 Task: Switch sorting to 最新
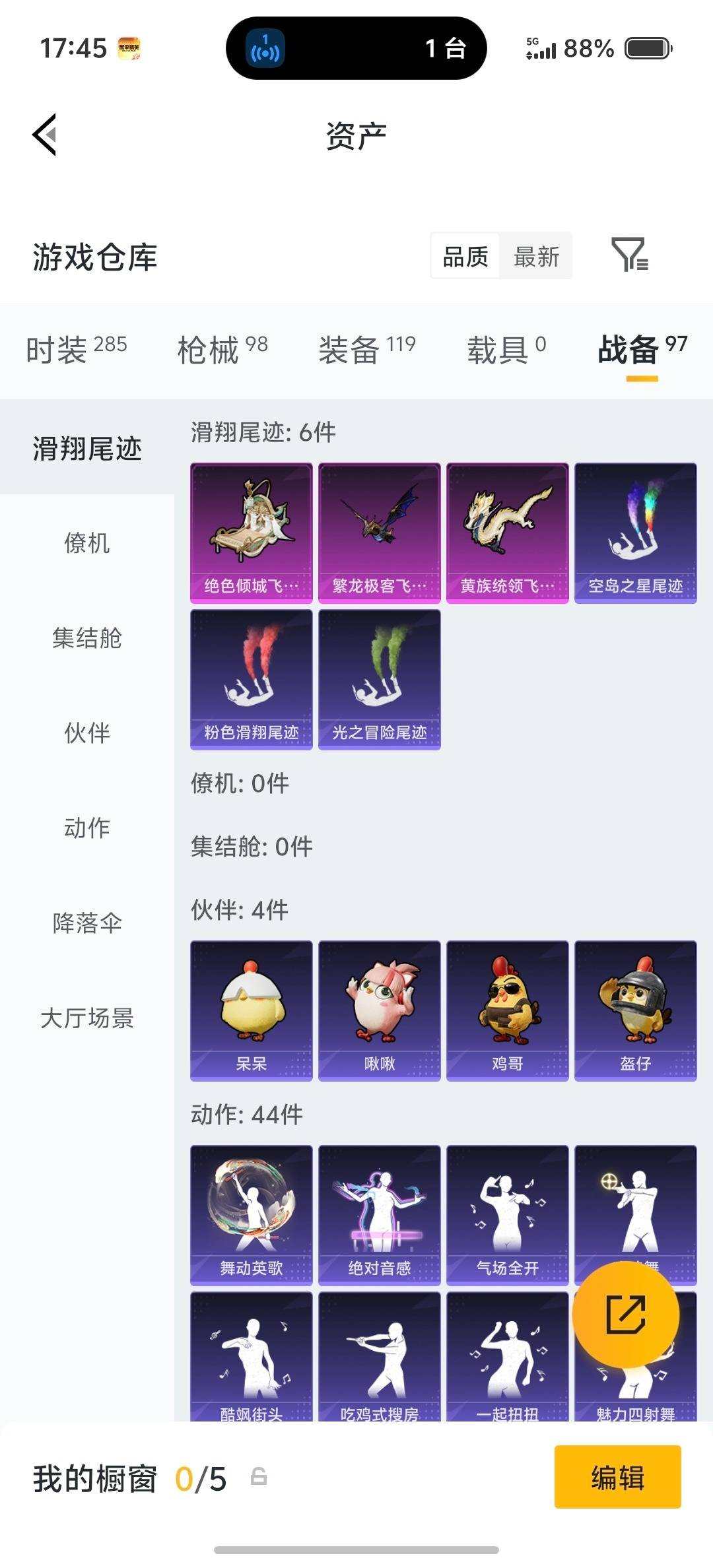pos(536,257)
